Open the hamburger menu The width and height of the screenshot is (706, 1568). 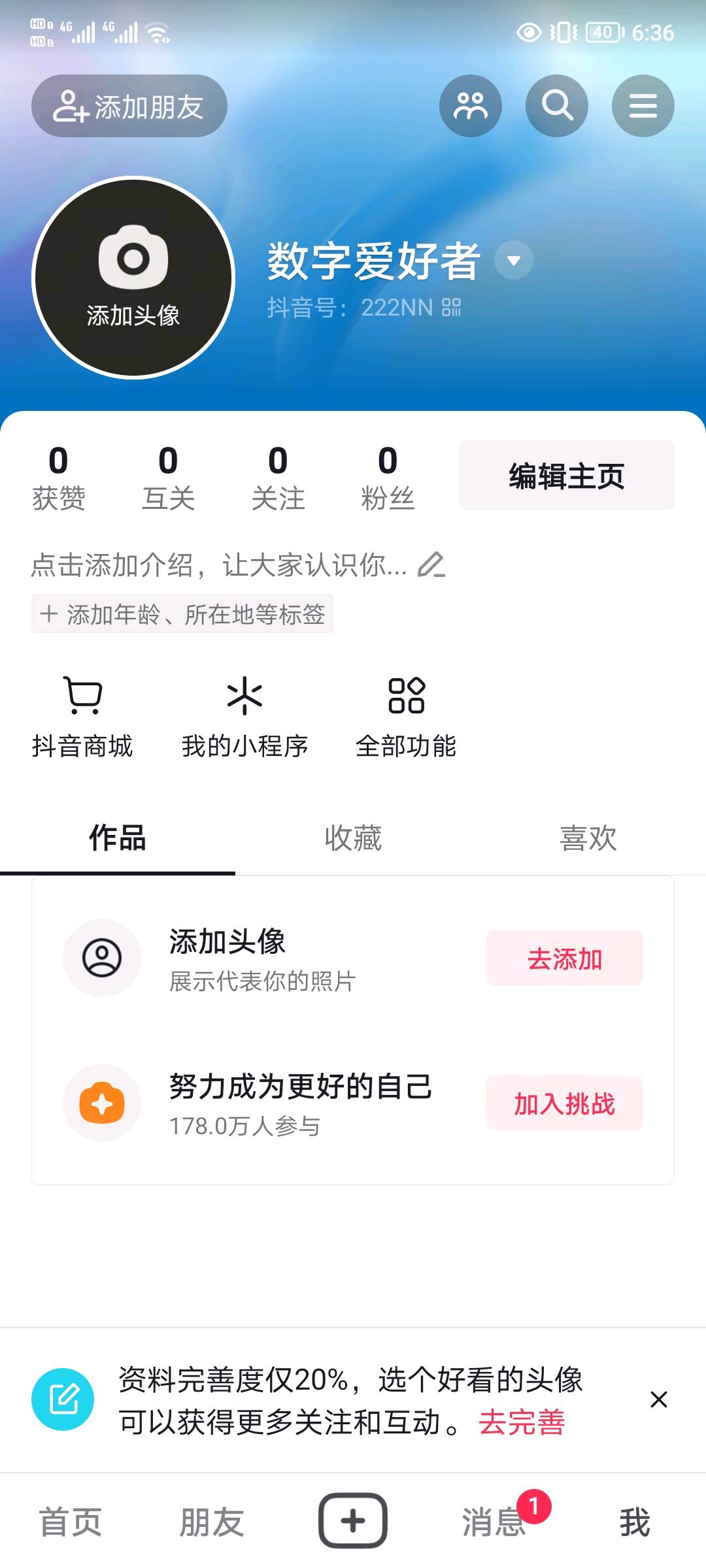(643, 106)
